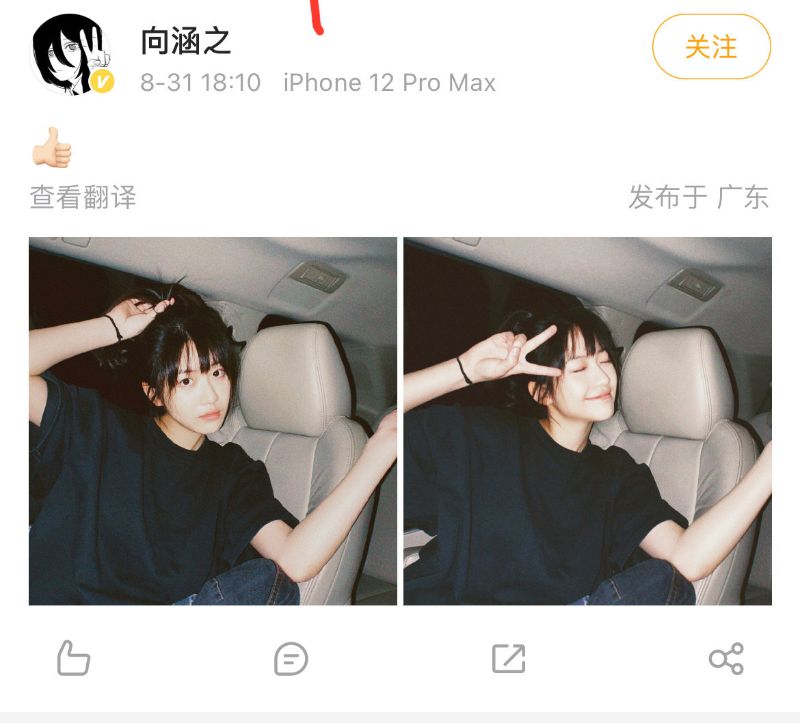Follow 向涵之 with the 关注 button

coord(711,46)
